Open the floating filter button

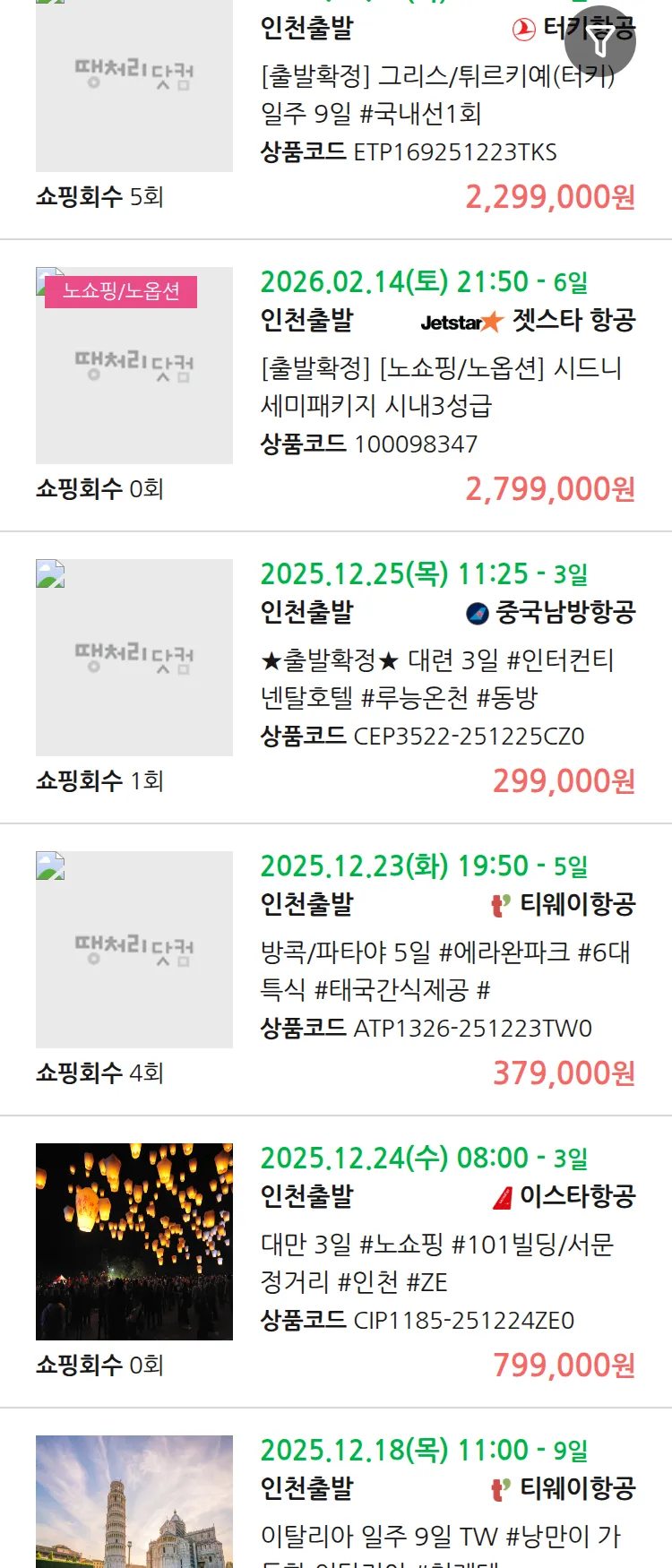coord(600,41)
